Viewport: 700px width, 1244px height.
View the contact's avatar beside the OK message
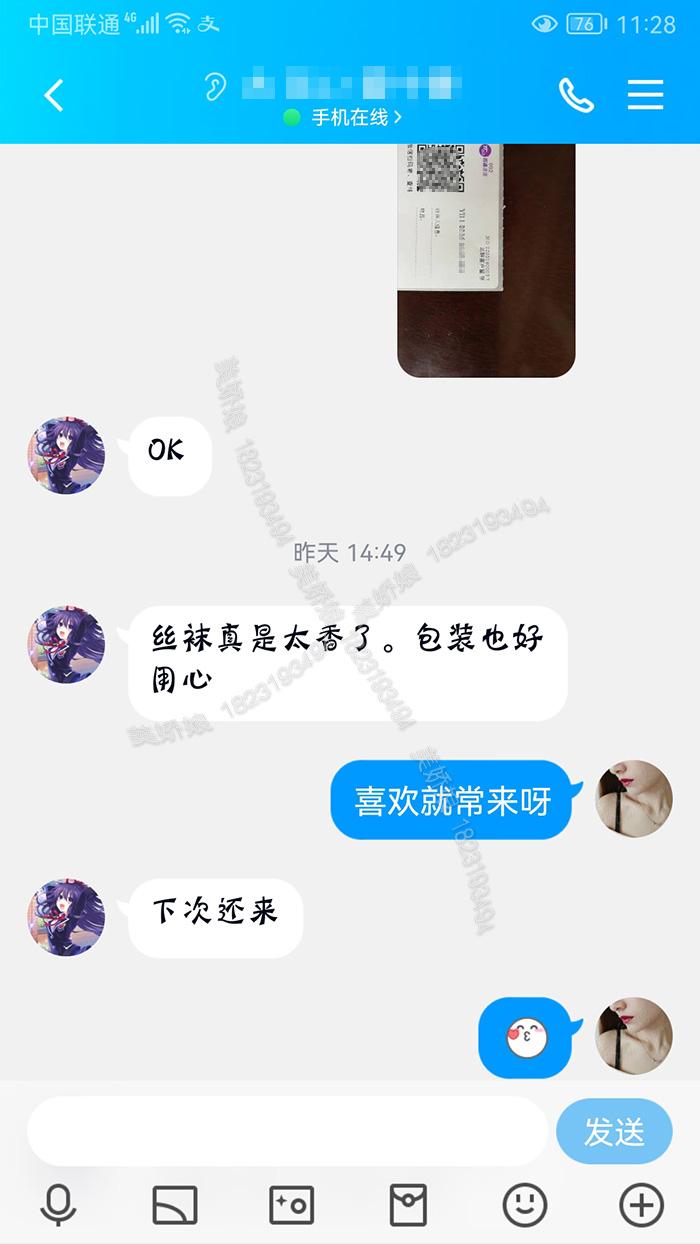click(66, 456)
